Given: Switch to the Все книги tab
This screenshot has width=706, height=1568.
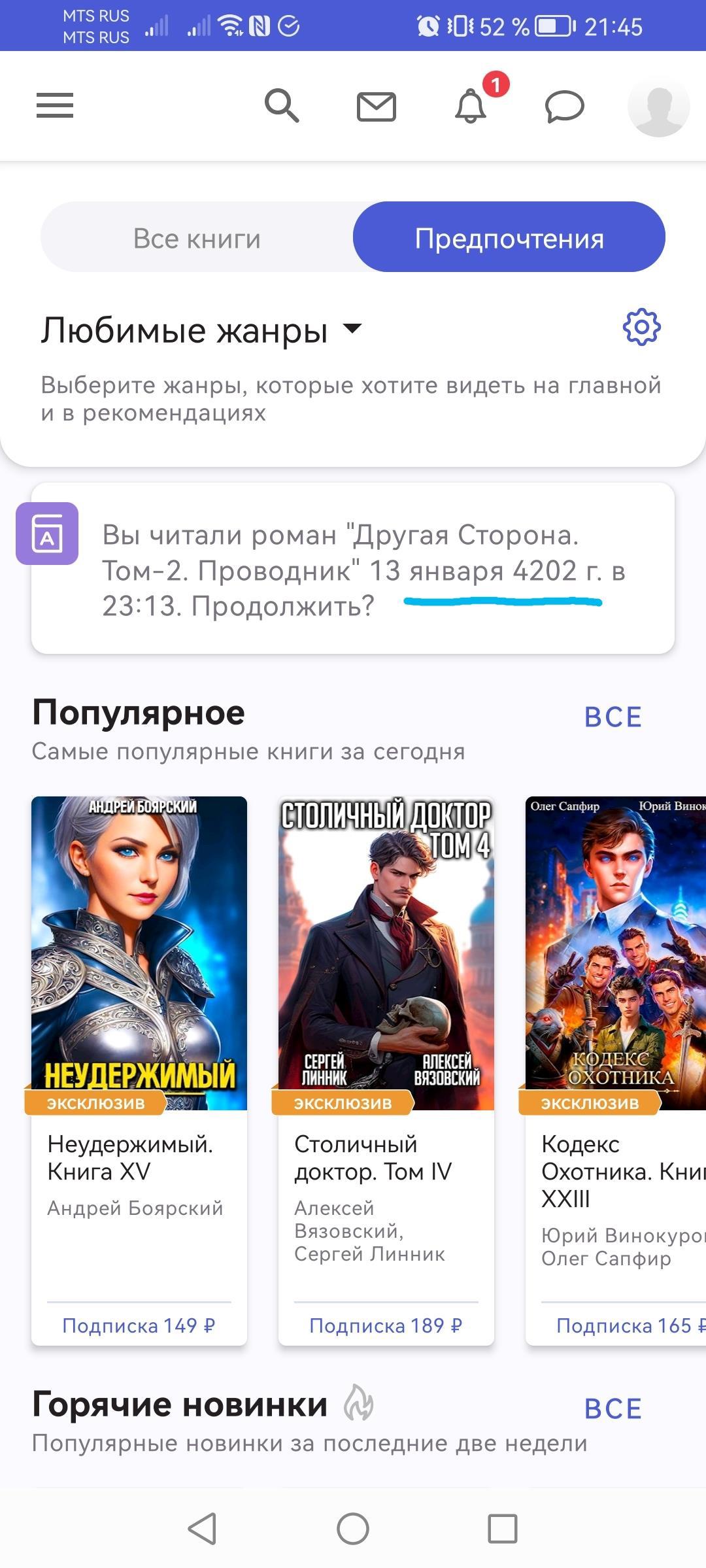Looking at the screenshot, I should (x=197, y=238).
